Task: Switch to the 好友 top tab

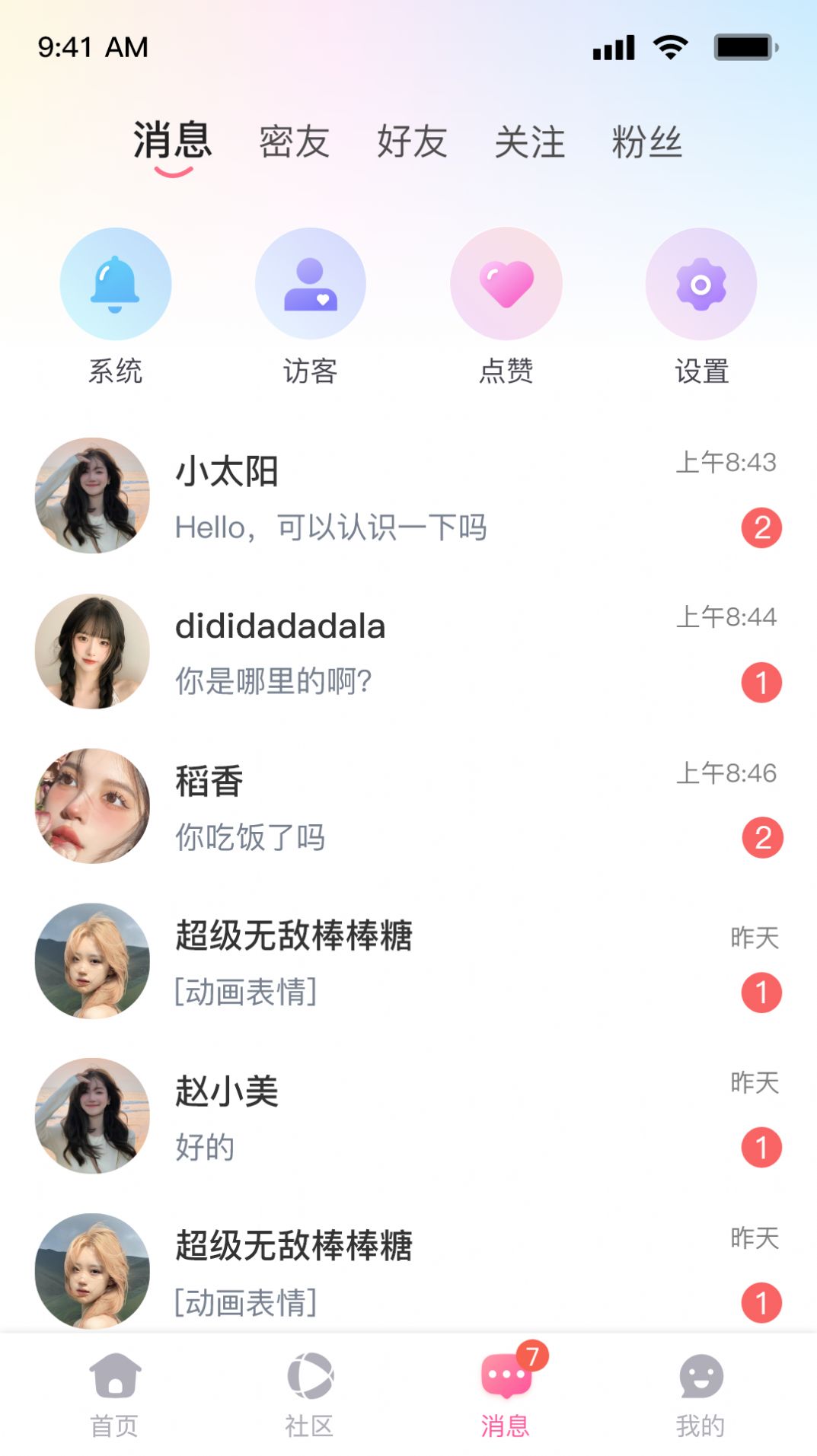Action: pyautogui.click(x=412, y=142)
